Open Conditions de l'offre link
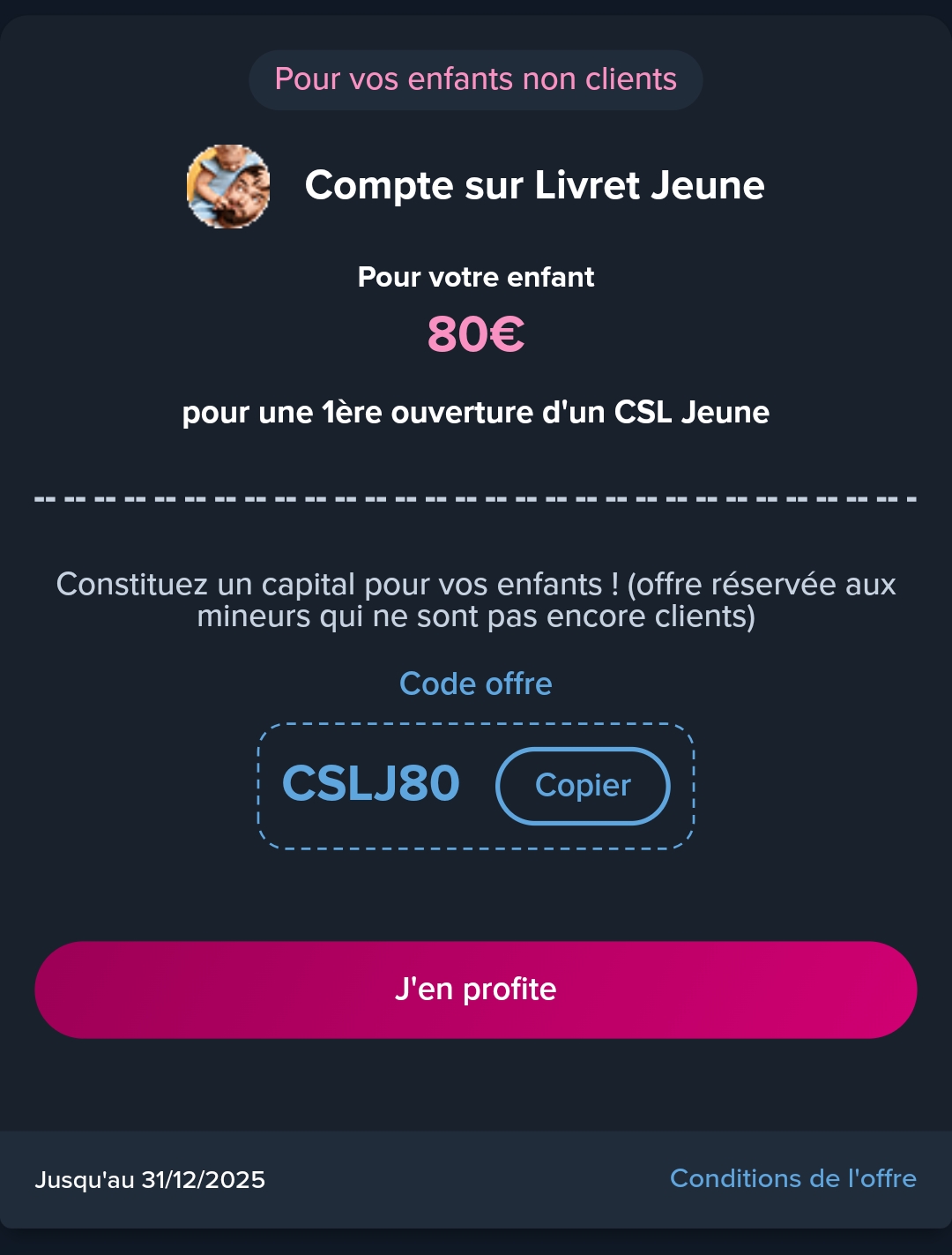Screen dimensions: 952x1255 click(792, 1178)
